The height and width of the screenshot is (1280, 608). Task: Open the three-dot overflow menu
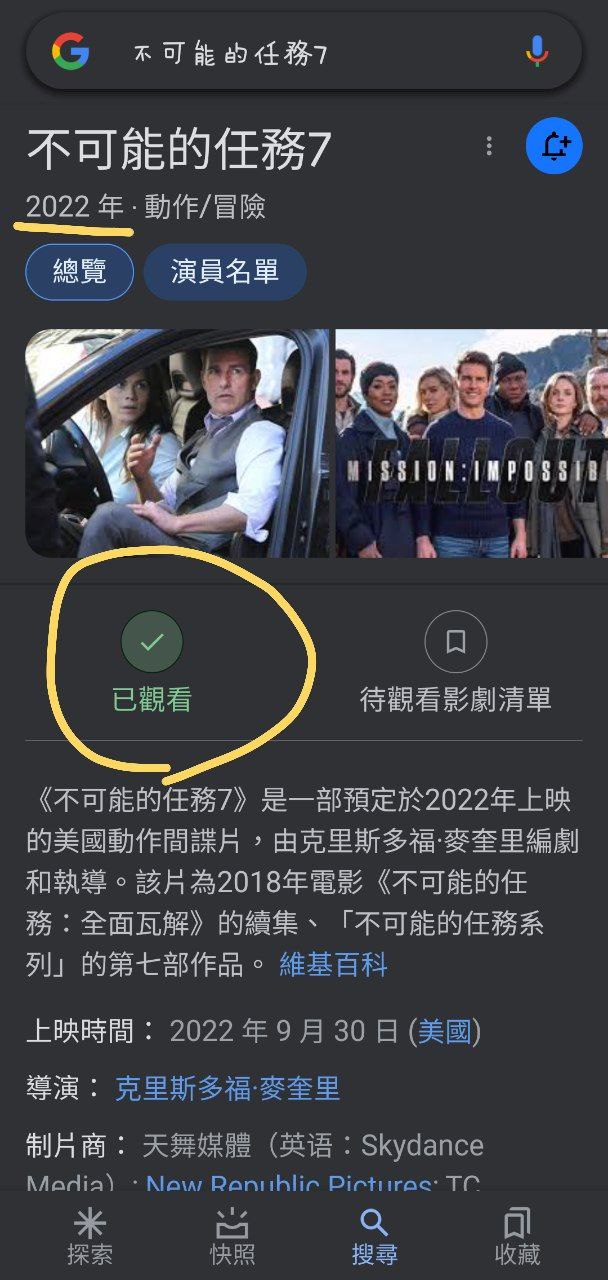(489, 147)
